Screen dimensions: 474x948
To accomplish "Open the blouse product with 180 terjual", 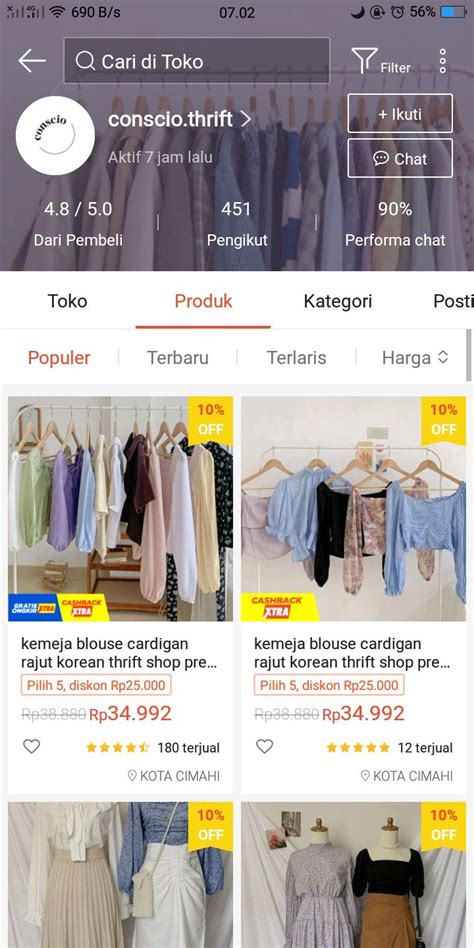I will (120, 594).
